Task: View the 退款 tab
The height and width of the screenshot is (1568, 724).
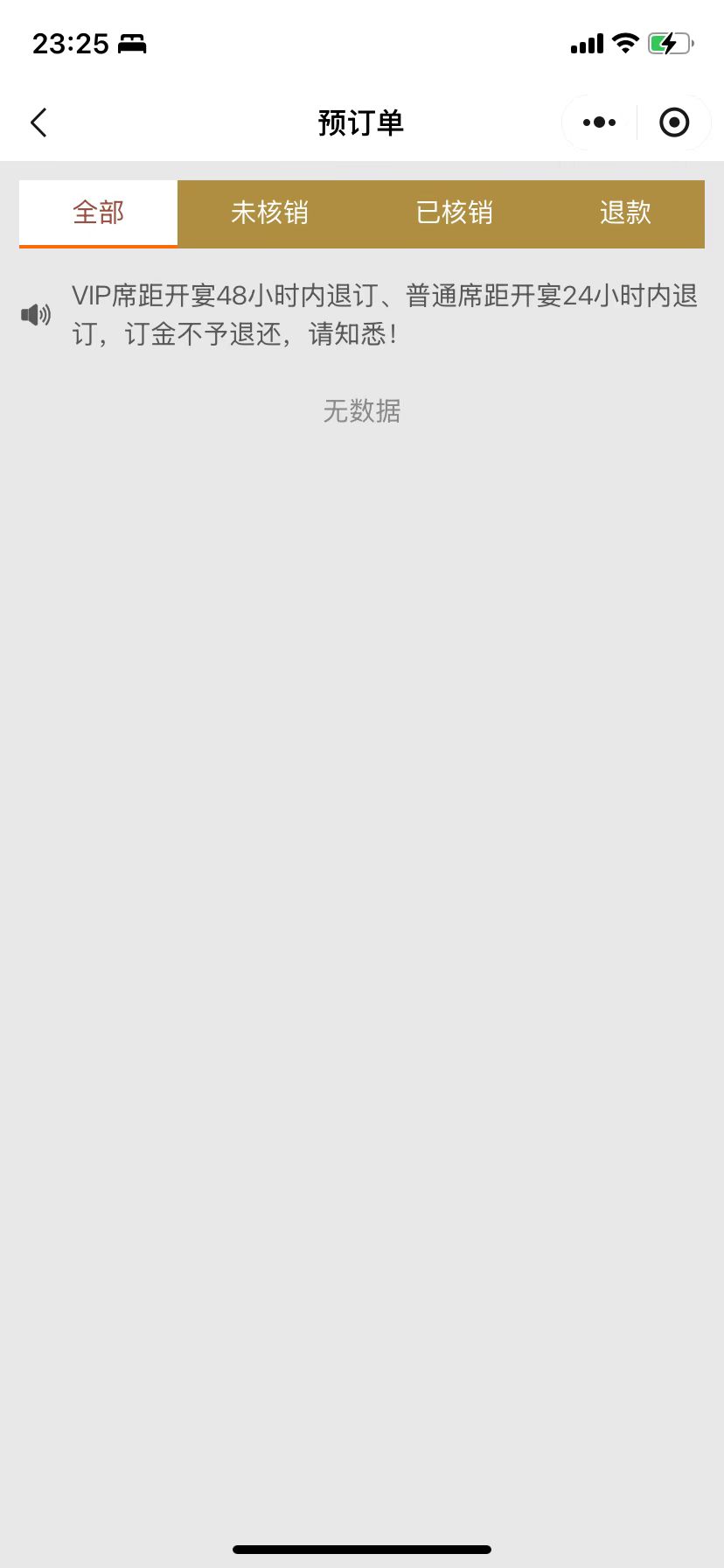Action: pos(625,213)
